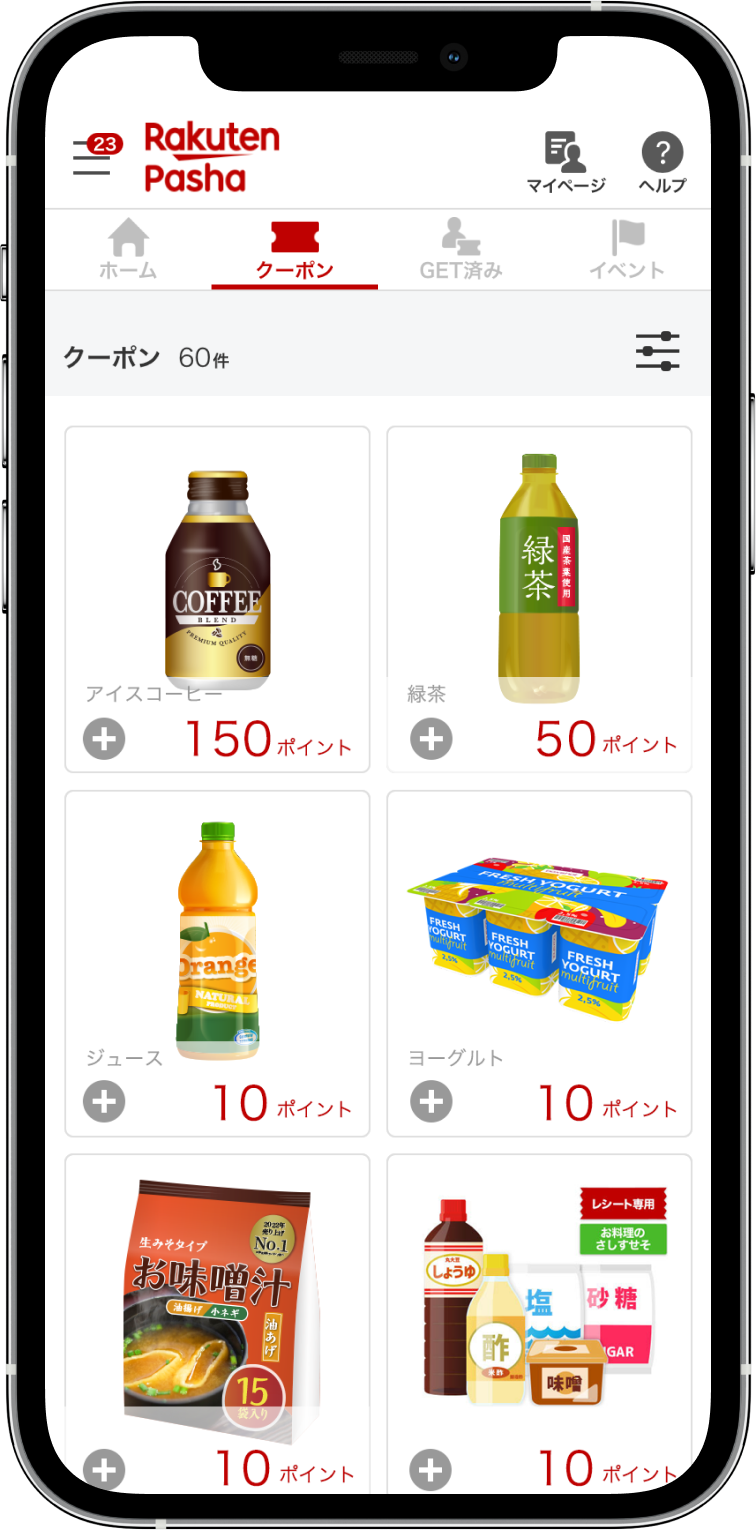Go to the イベント tab

(627, 250)
